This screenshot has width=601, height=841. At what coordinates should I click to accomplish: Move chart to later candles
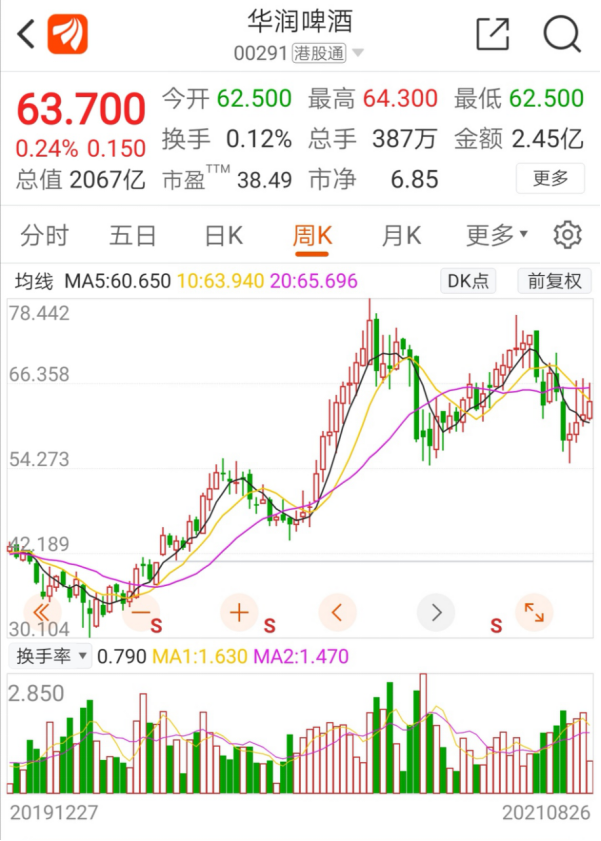[x=436, y=611]
